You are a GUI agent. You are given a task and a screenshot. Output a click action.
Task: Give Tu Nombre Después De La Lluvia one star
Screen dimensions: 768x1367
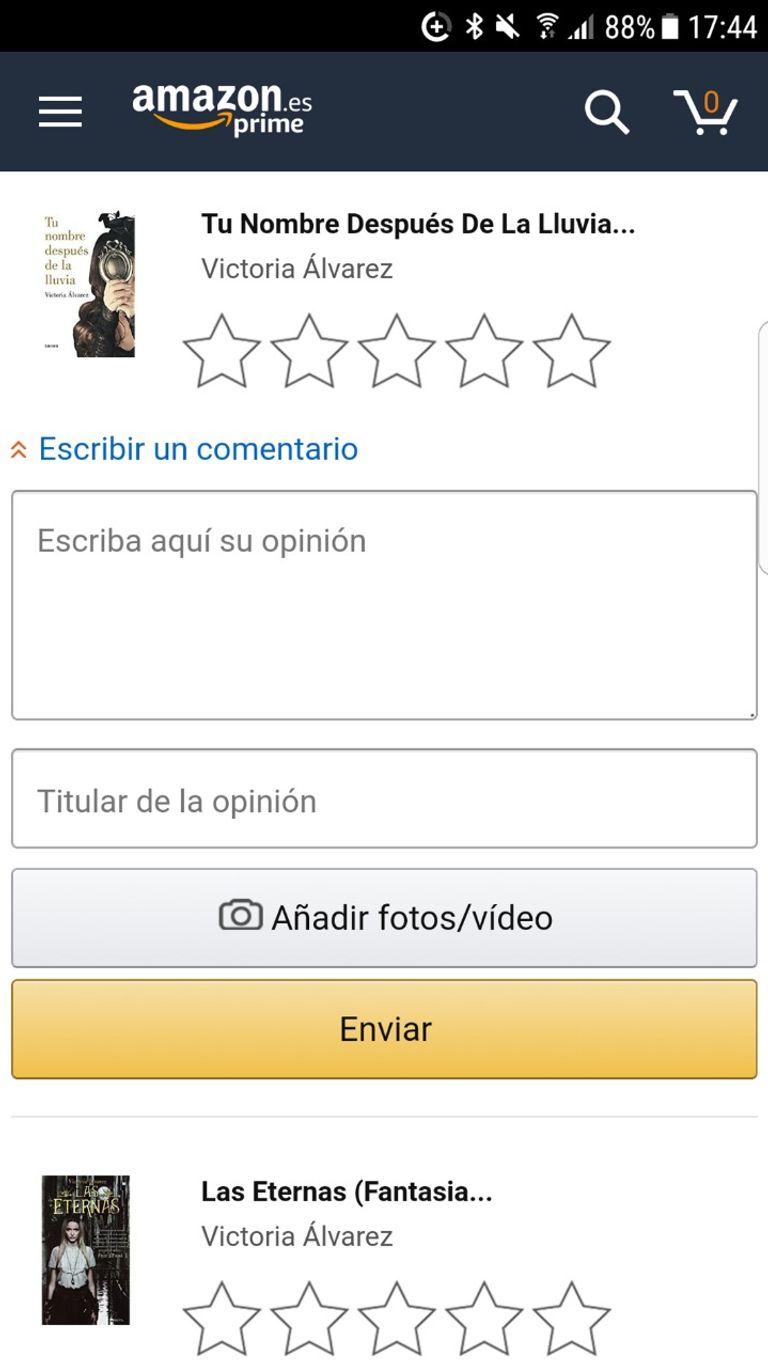(x=222, y=351)
